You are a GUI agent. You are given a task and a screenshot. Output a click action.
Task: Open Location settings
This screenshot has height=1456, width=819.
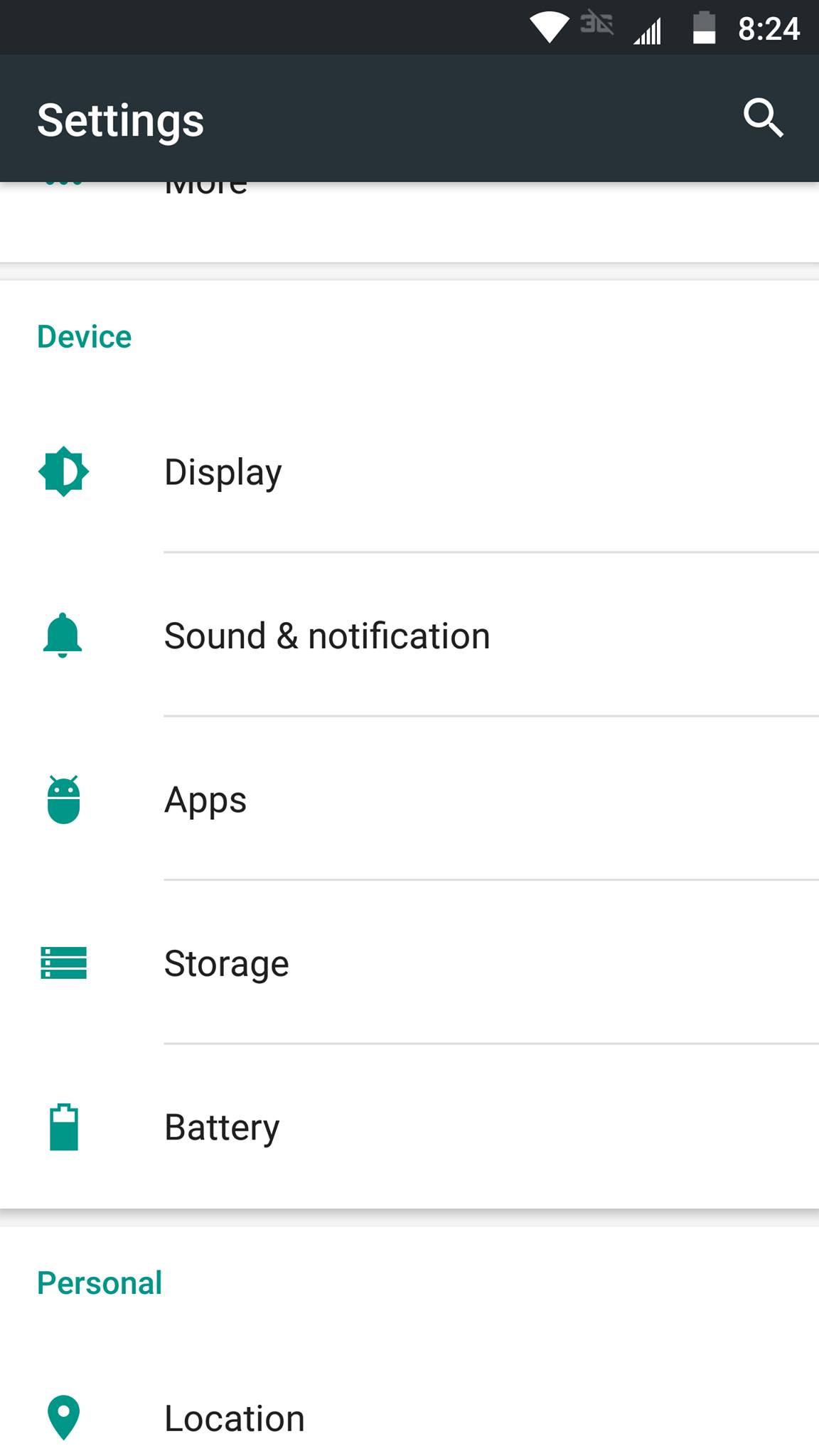pyautogui.click(x=235, y=1418)
